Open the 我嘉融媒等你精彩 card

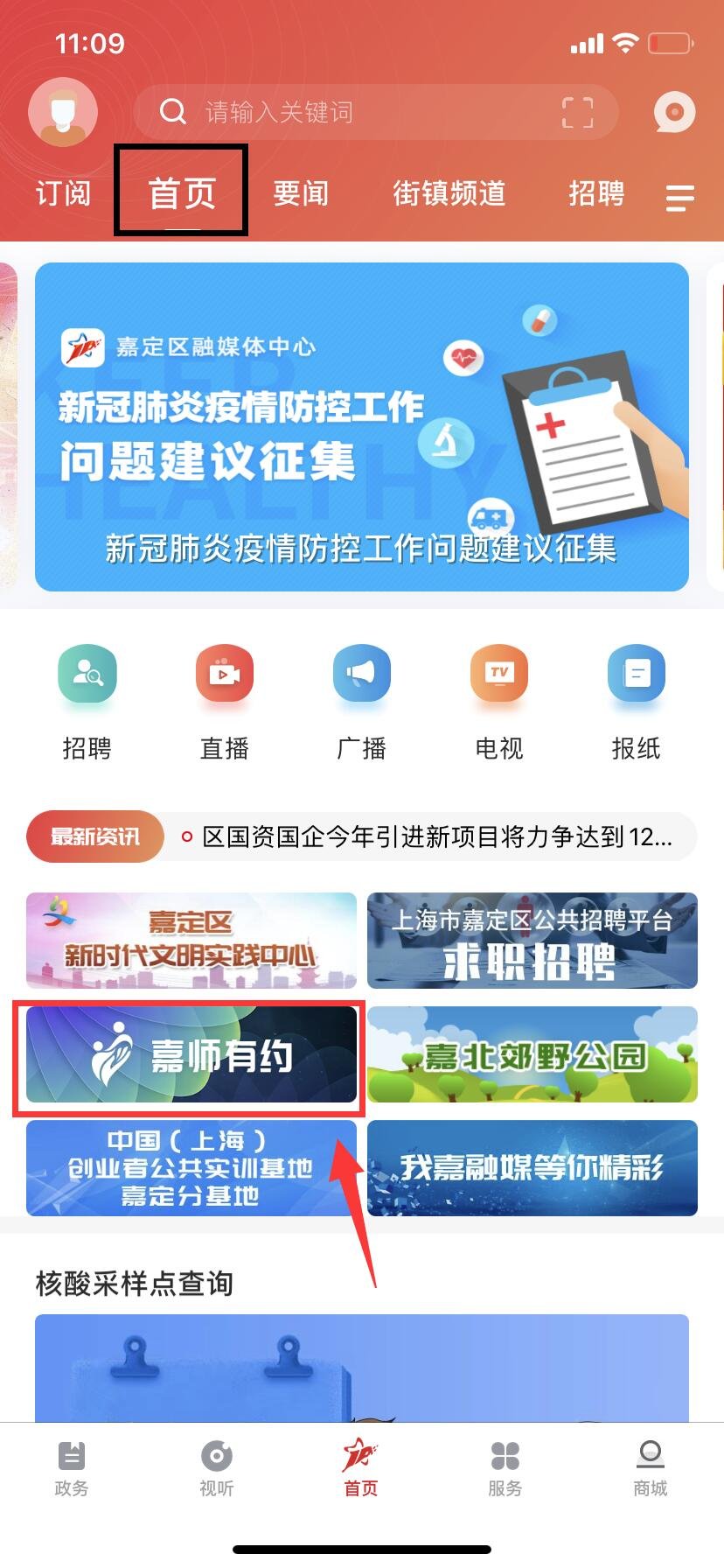tap(533, 1168)
